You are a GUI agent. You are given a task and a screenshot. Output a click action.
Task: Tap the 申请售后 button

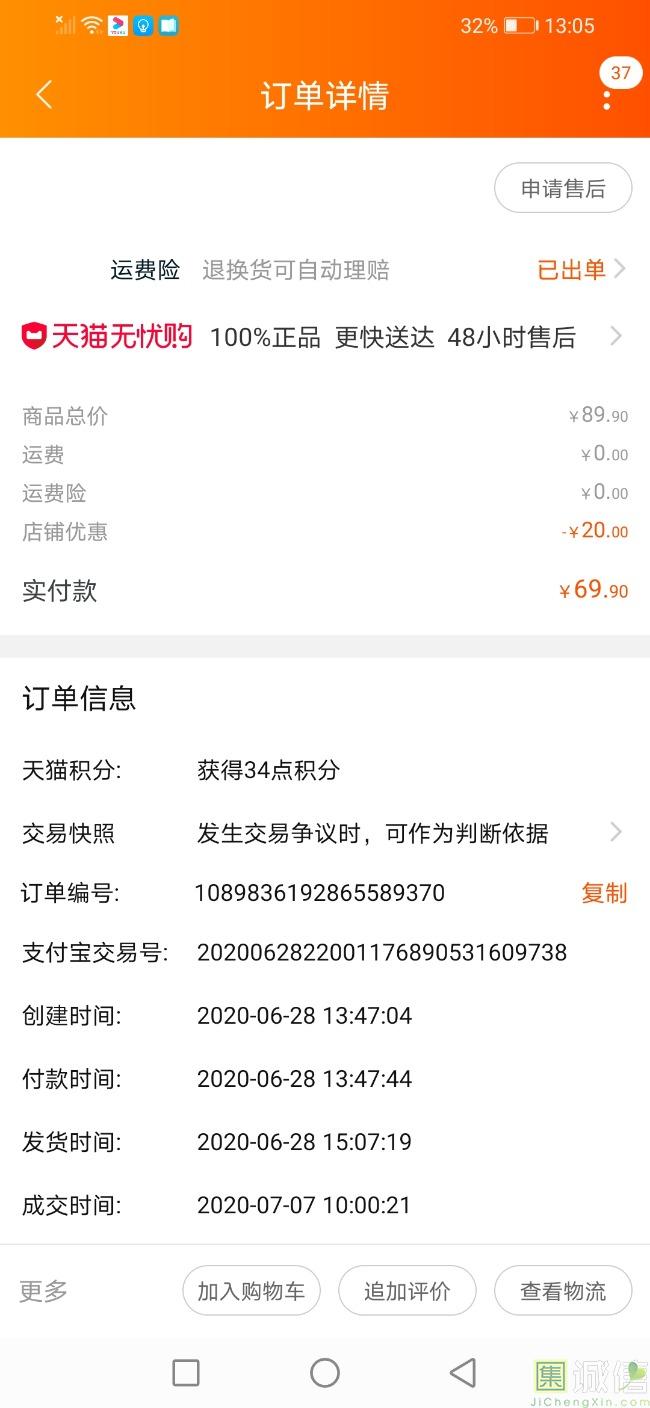pos(563,188)
